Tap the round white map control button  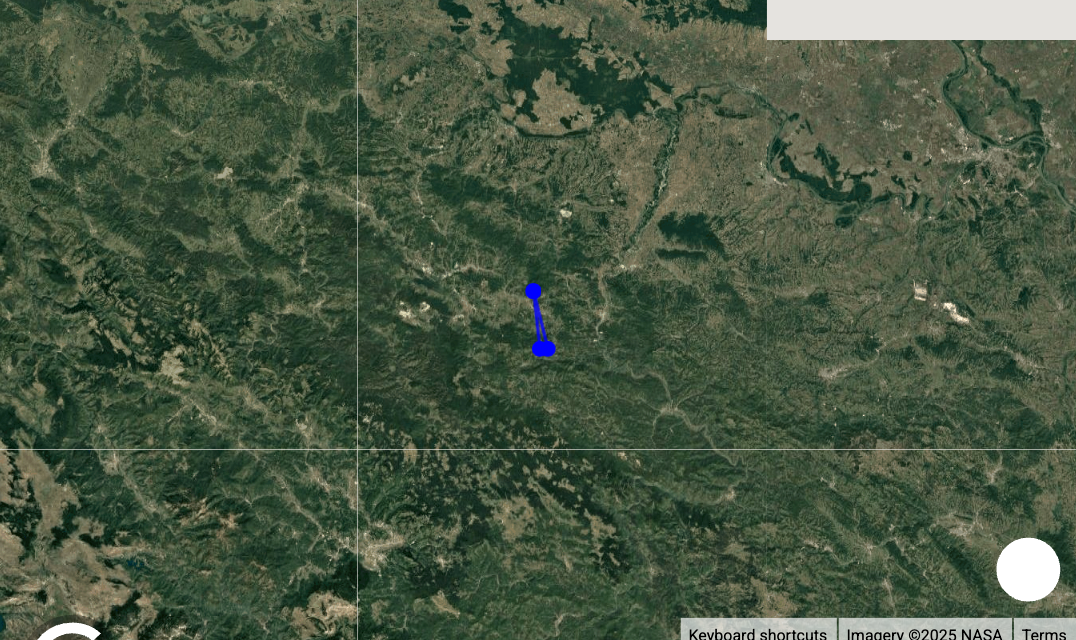click(x=1028, y=569)
